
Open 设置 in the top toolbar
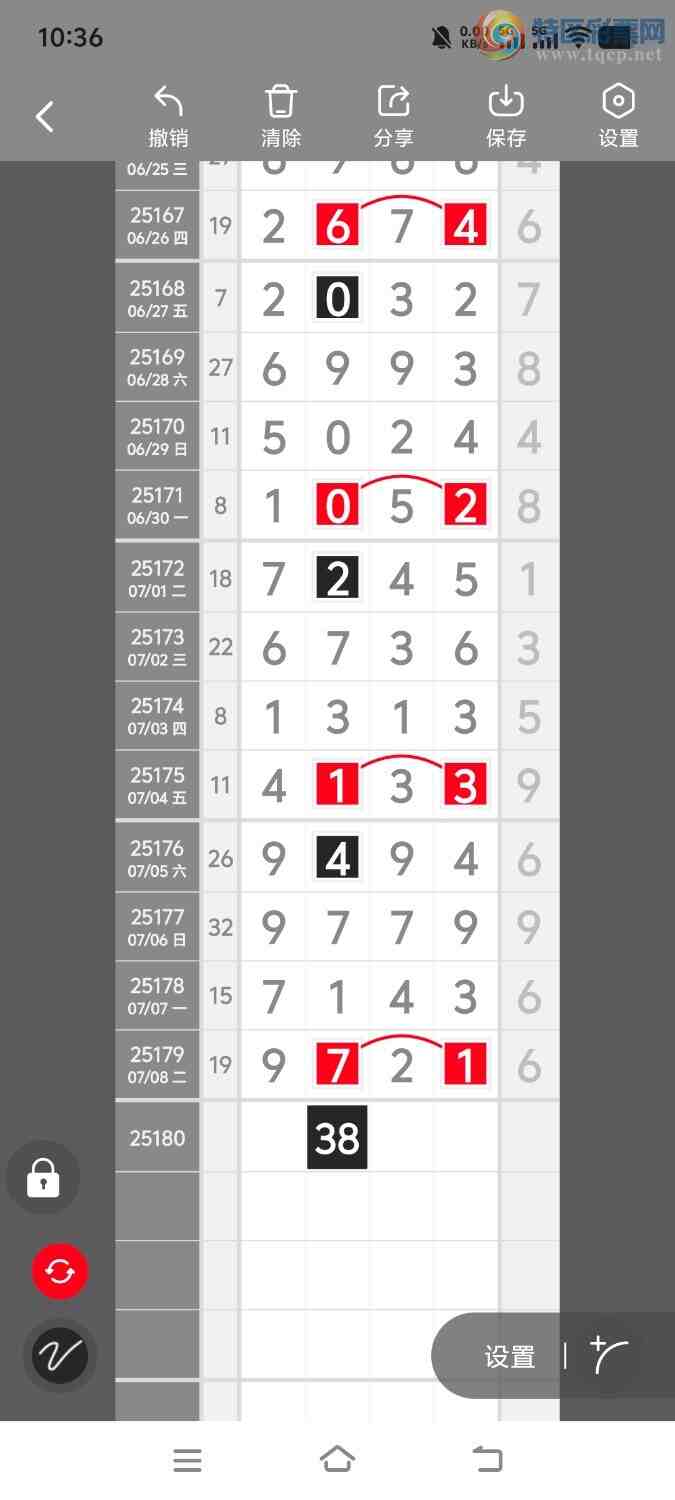pyautogui.click(x=618, y=117)
